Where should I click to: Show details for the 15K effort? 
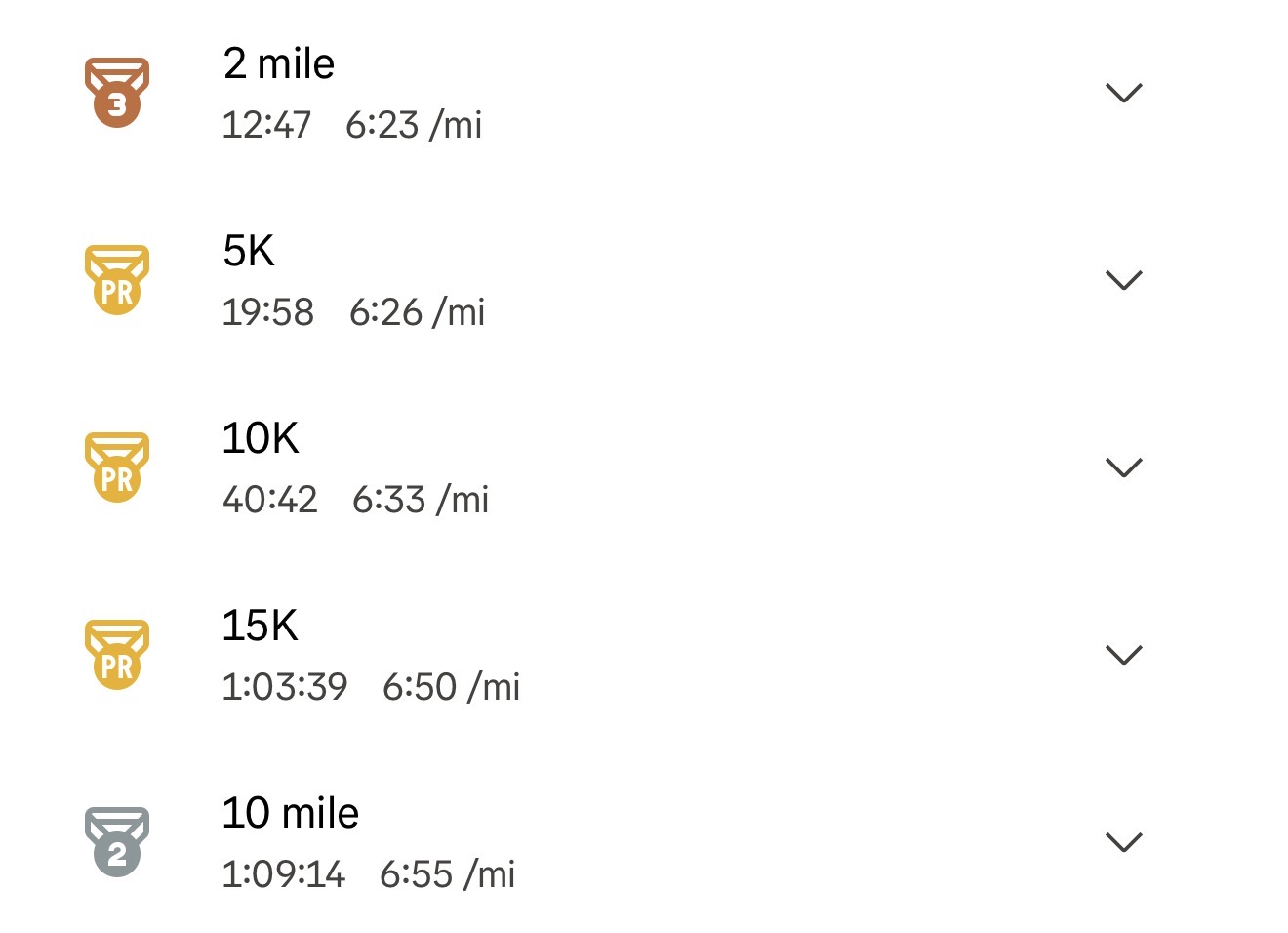pyautogui.click(x=1123, y=655)
